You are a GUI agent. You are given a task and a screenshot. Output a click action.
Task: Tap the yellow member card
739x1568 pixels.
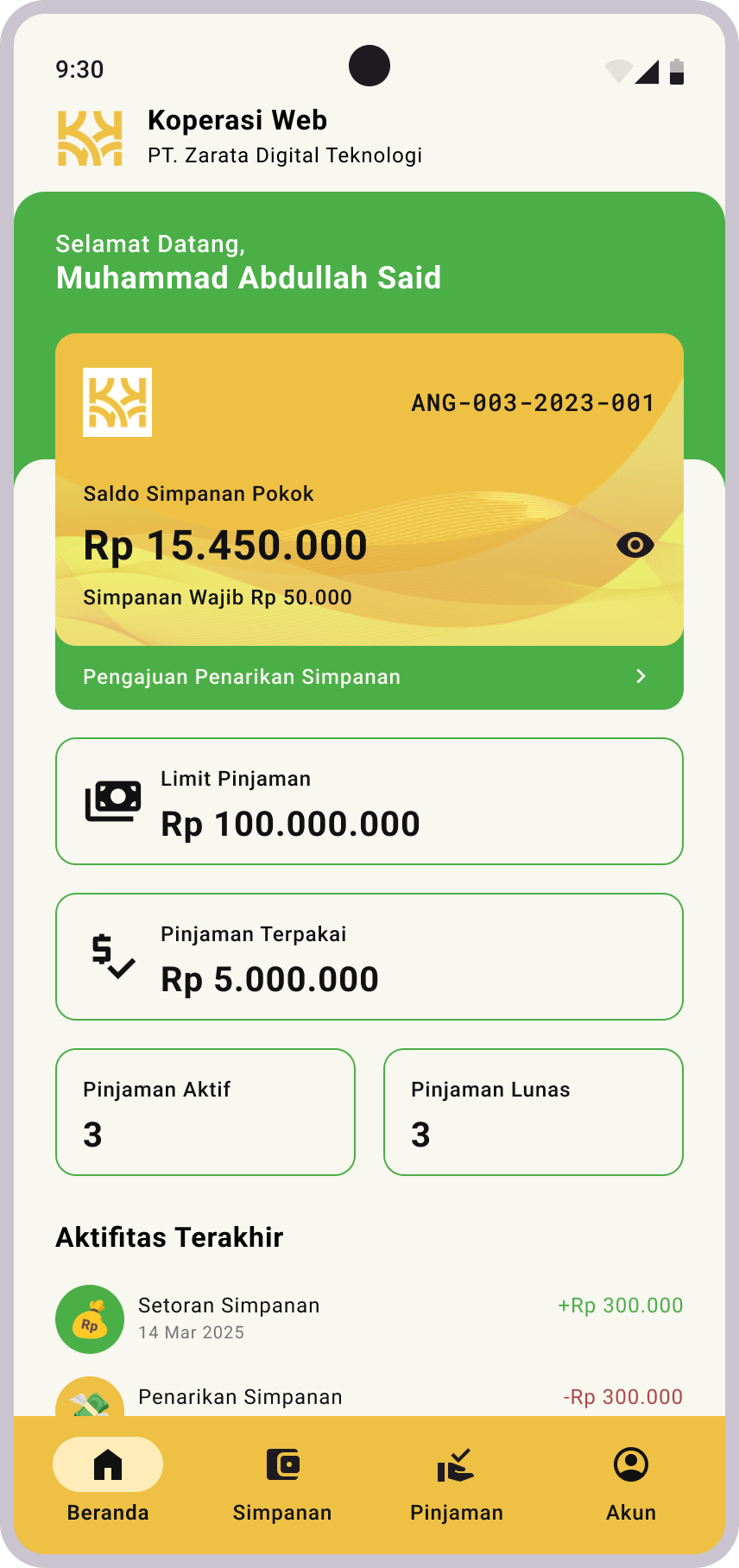(369, 490)
